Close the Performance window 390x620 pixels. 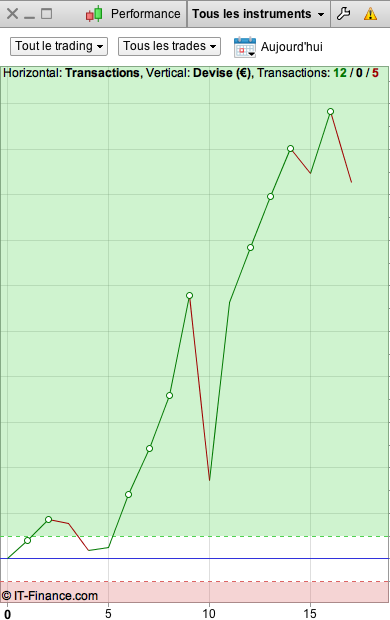12,14
